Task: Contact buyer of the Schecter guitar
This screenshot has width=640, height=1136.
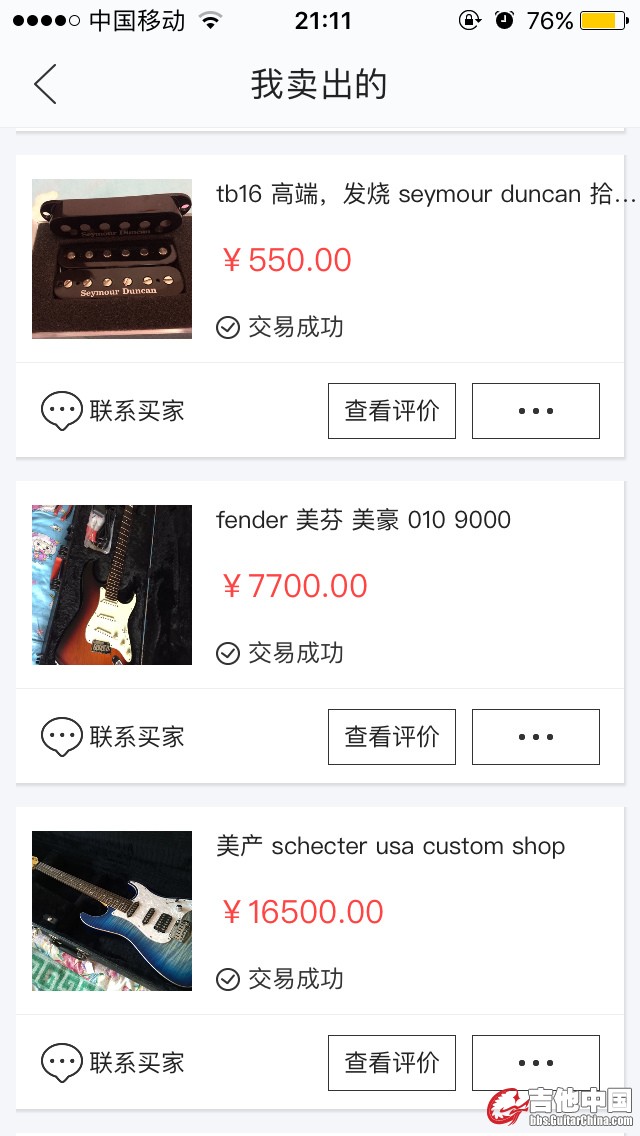Action: [113, 1063]
